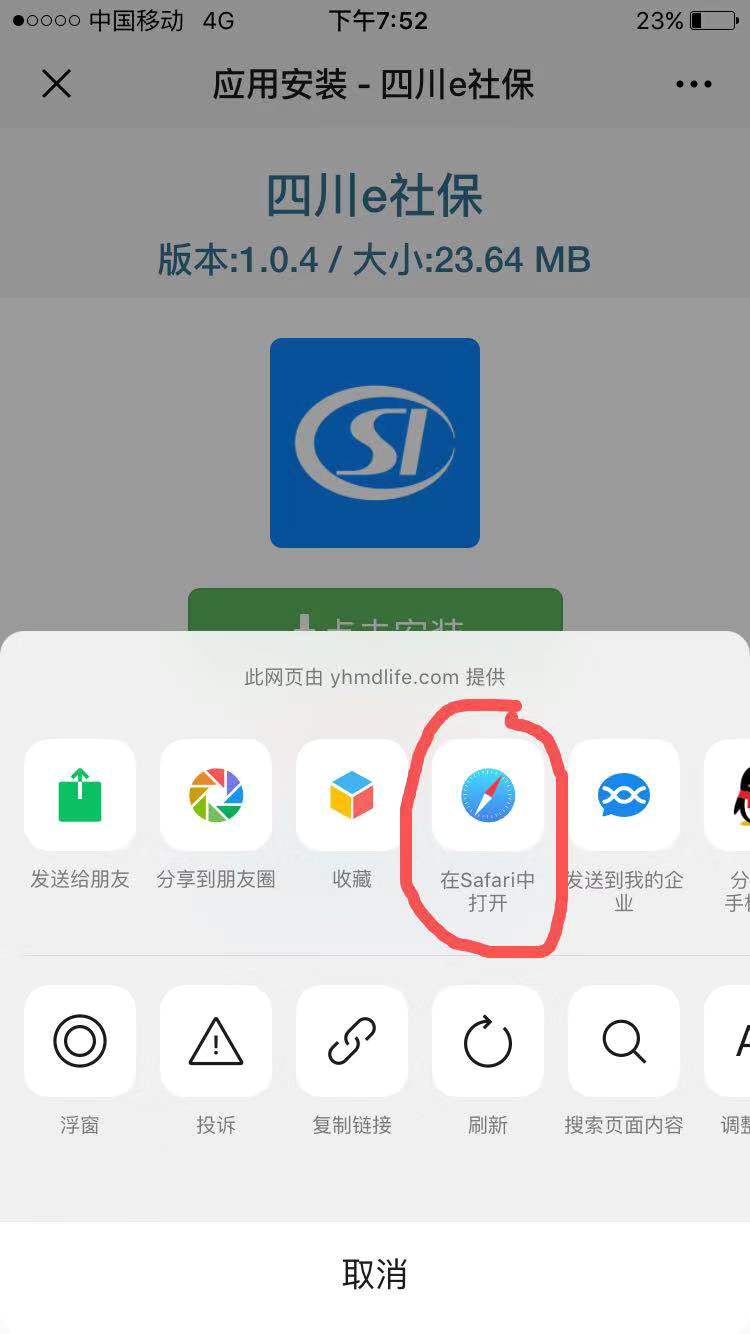Screen dimensions: 750x1334
Task: Send the page to my enterprise WeChat
Action: [624, 795]
